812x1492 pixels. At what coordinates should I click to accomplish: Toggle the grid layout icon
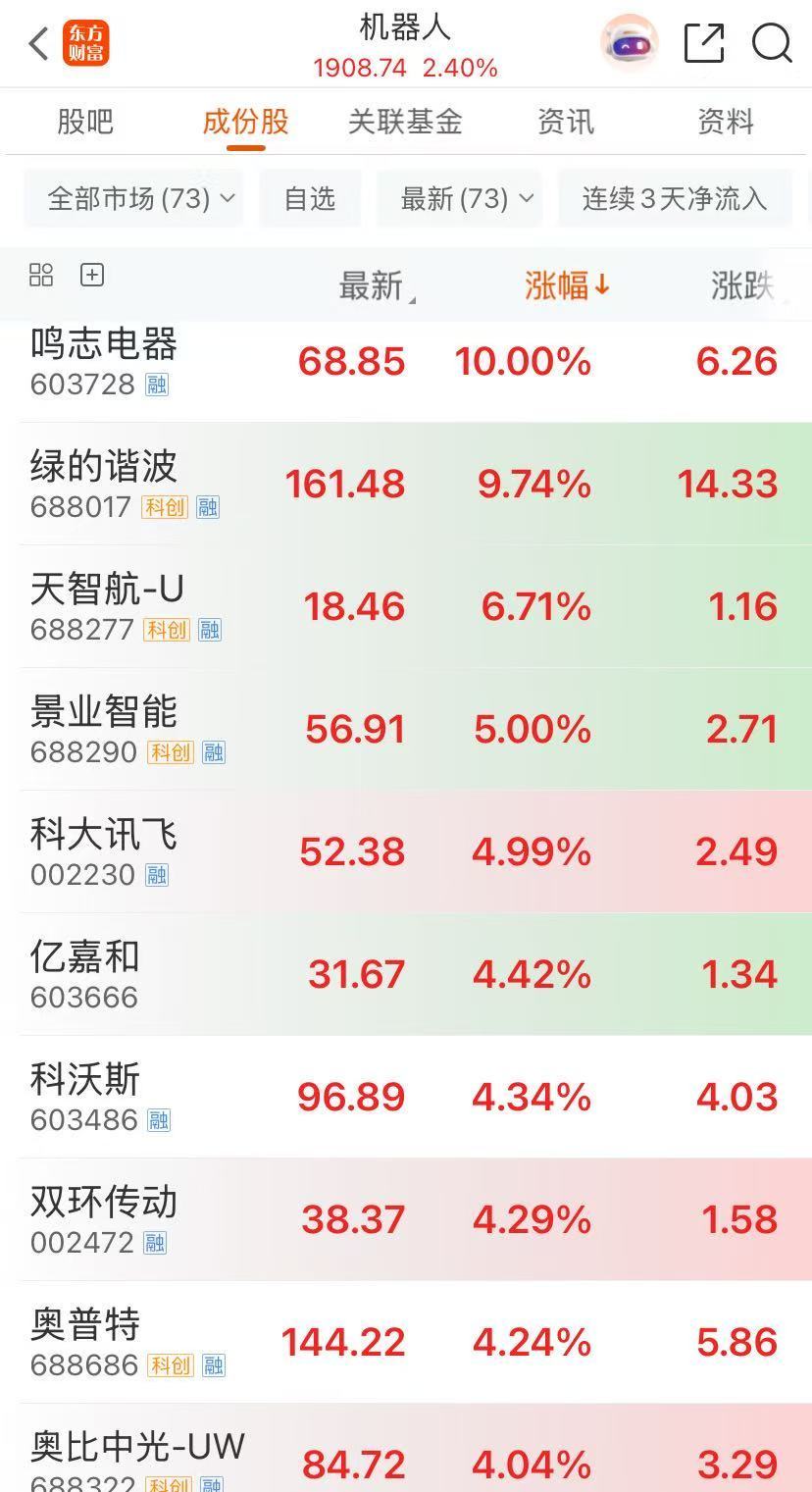coord(41,275)
